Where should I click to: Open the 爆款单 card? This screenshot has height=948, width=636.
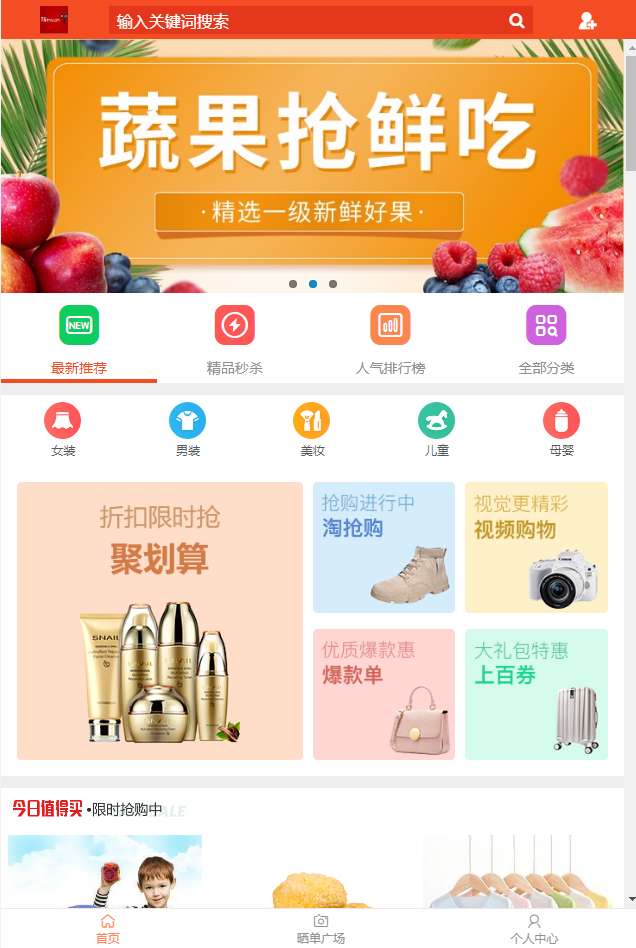coord(384,694)
